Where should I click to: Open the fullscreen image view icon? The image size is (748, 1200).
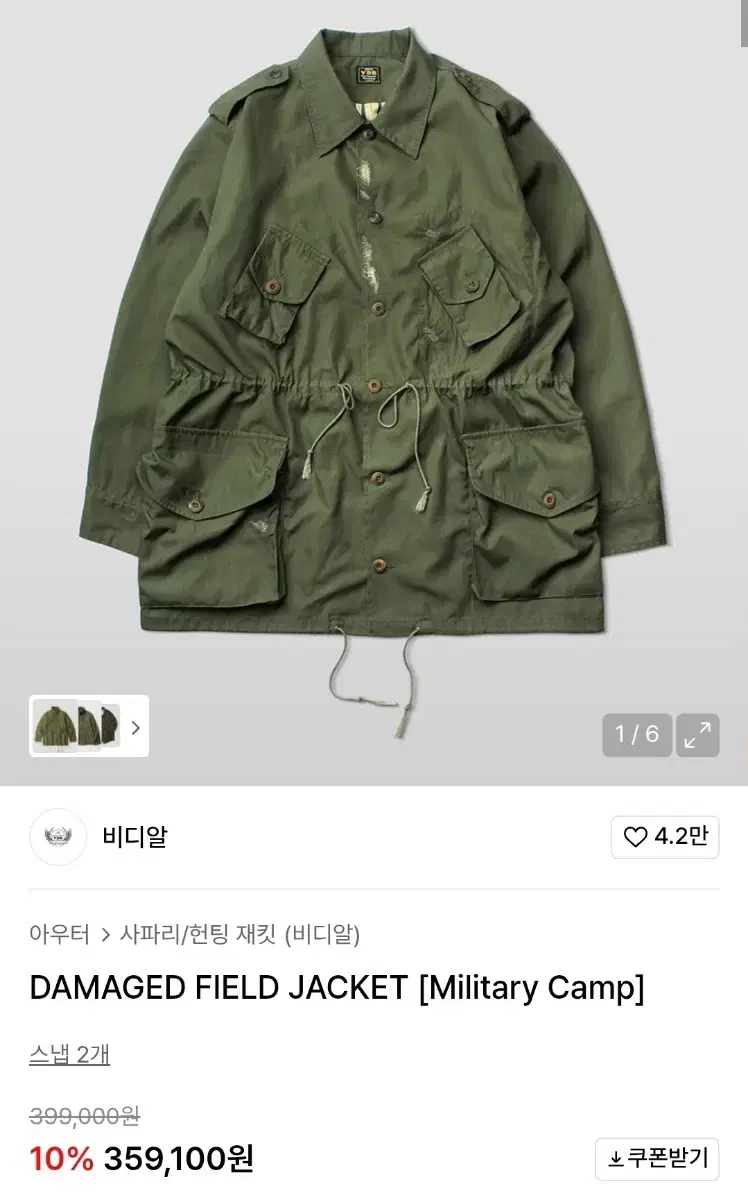click(700, 733)
